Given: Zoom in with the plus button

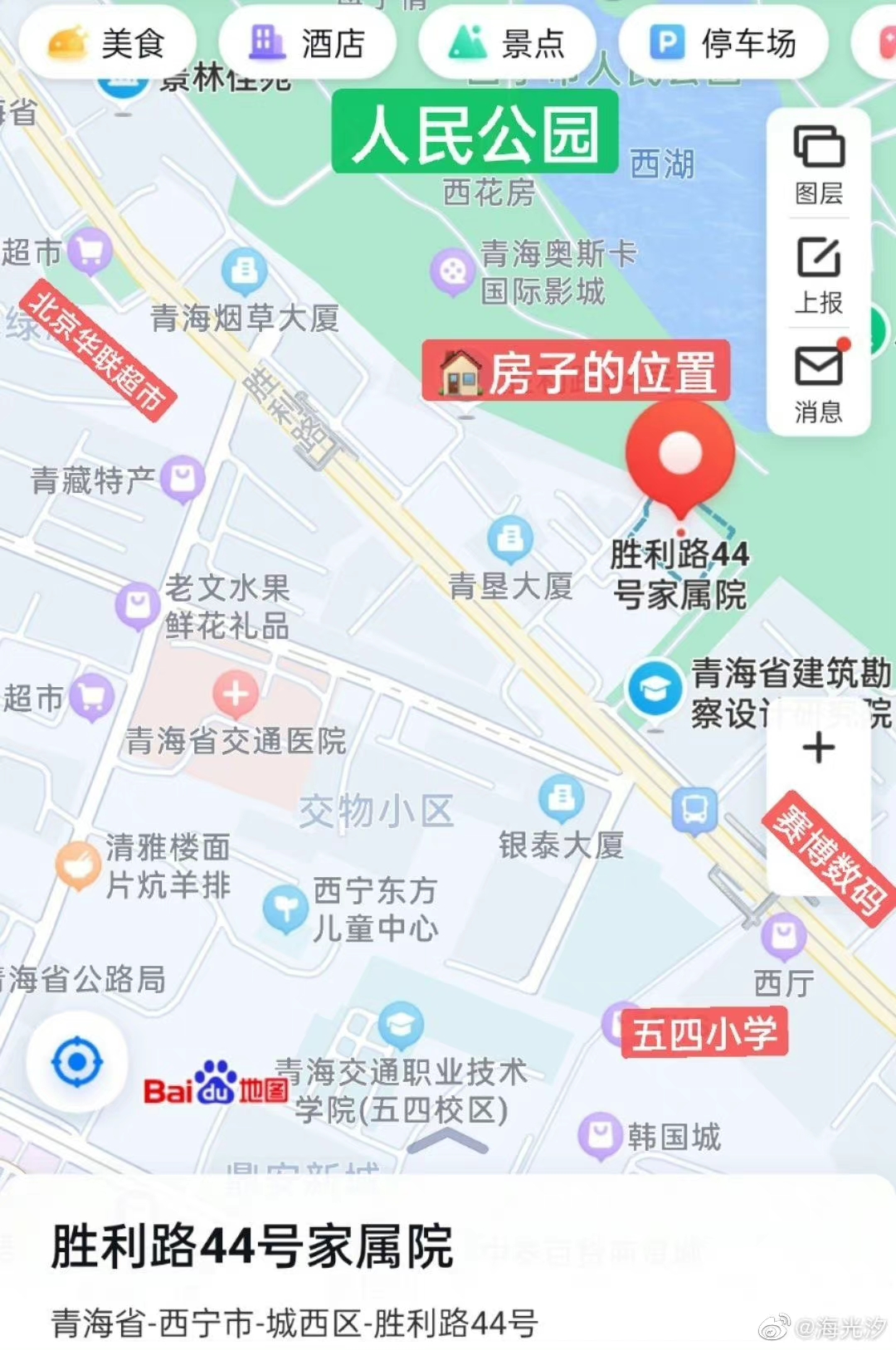Looking at the screenshot, I should point(819,748).
